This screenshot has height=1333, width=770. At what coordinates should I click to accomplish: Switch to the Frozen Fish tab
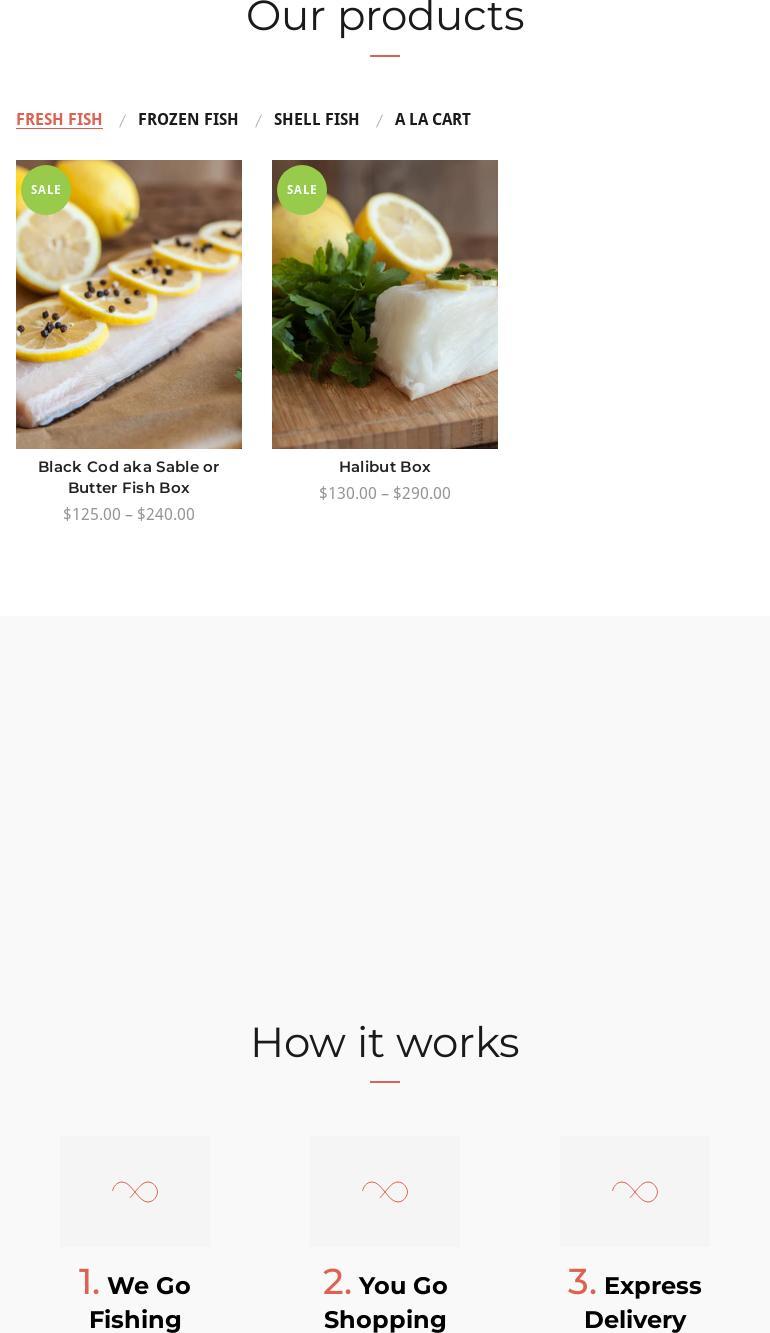(188, 119)
